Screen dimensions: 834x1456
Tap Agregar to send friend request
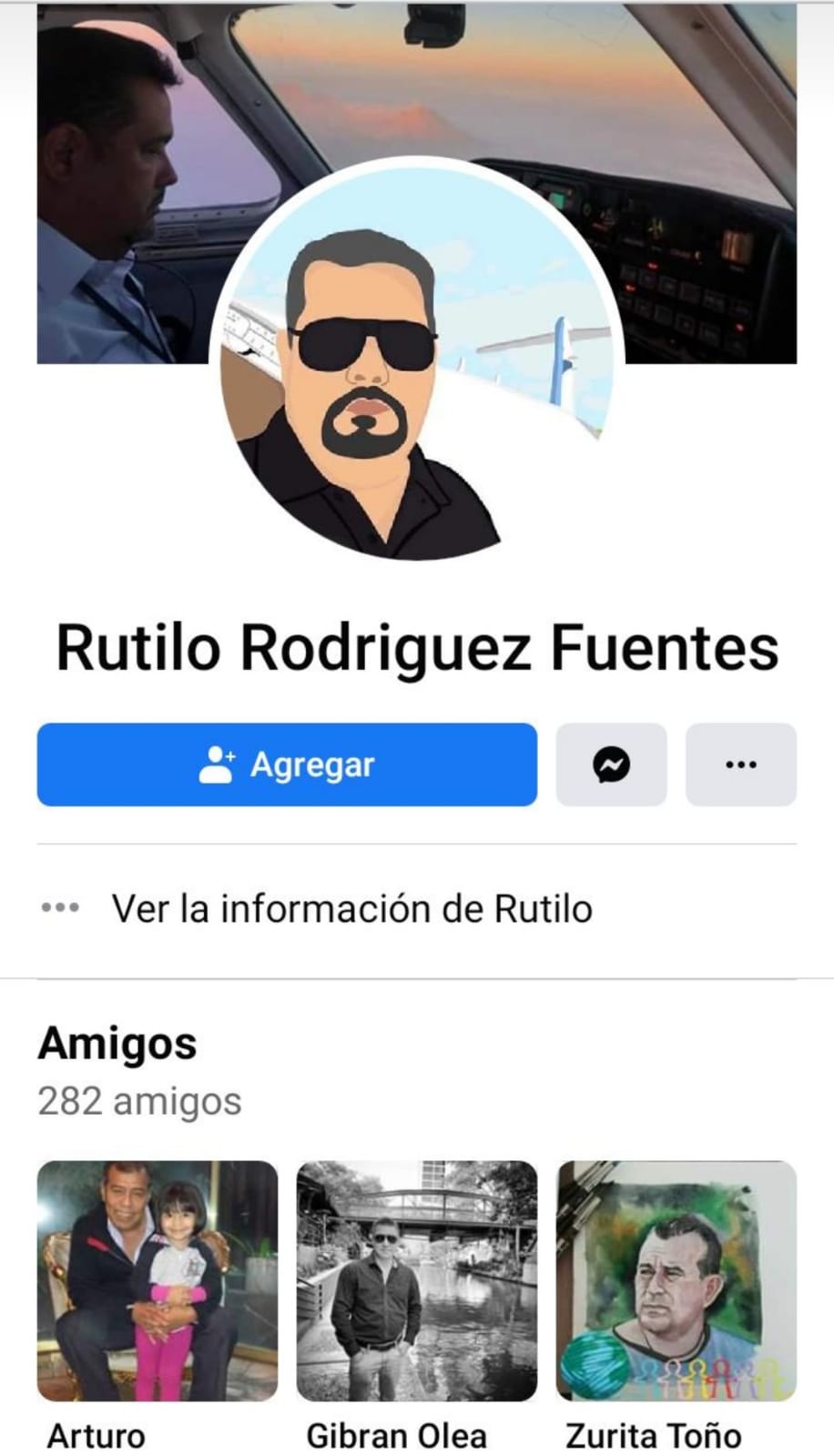click(287, 764)
